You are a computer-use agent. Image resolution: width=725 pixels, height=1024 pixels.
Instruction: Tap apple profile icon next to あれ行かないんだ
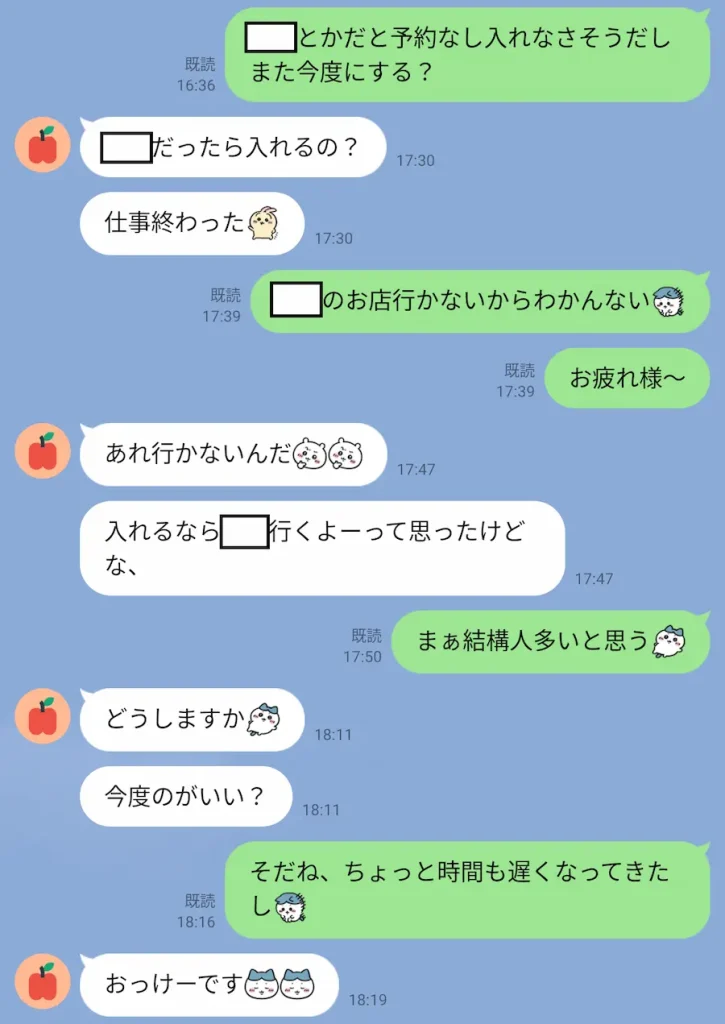pos(42,451)
